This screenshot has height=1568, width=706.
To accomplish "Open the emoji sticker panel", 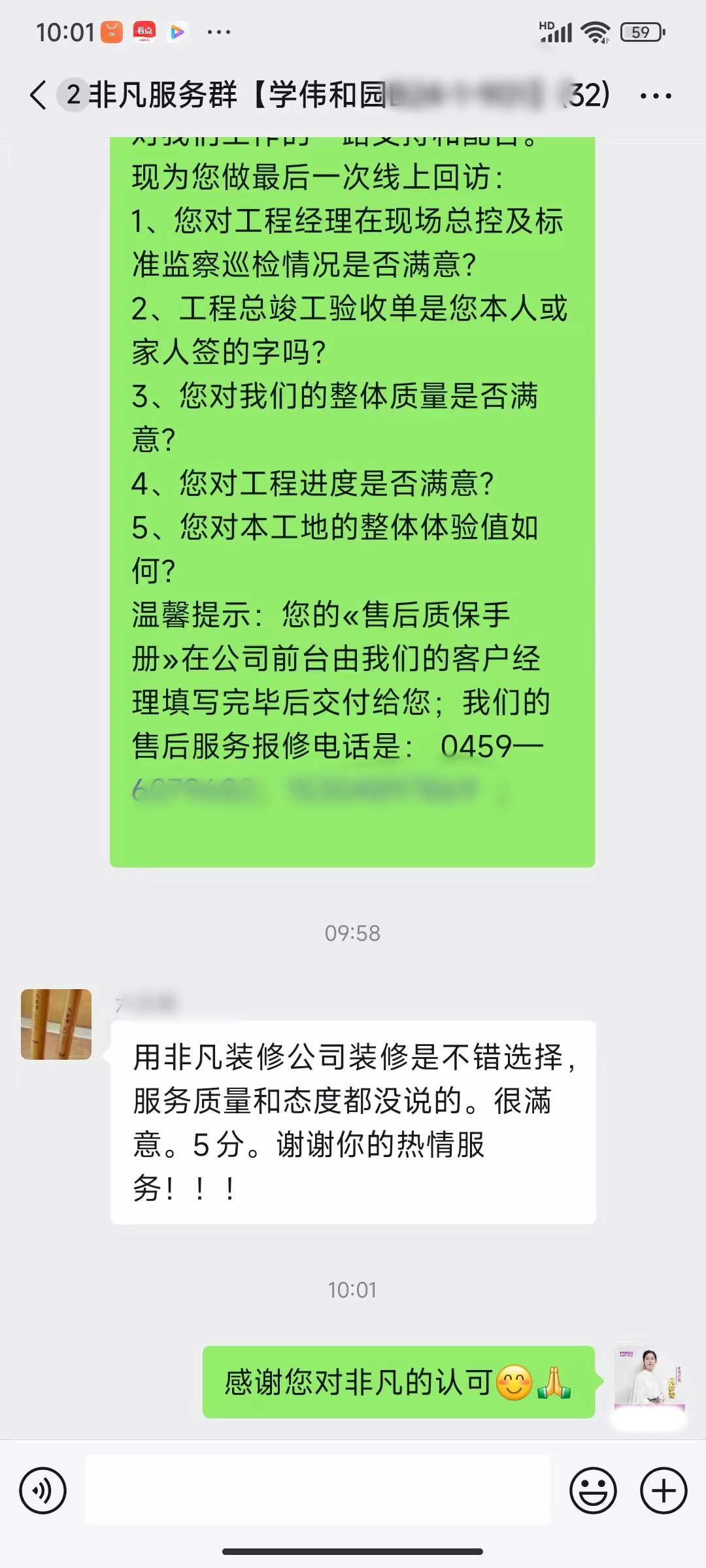I will point(593,1491).
